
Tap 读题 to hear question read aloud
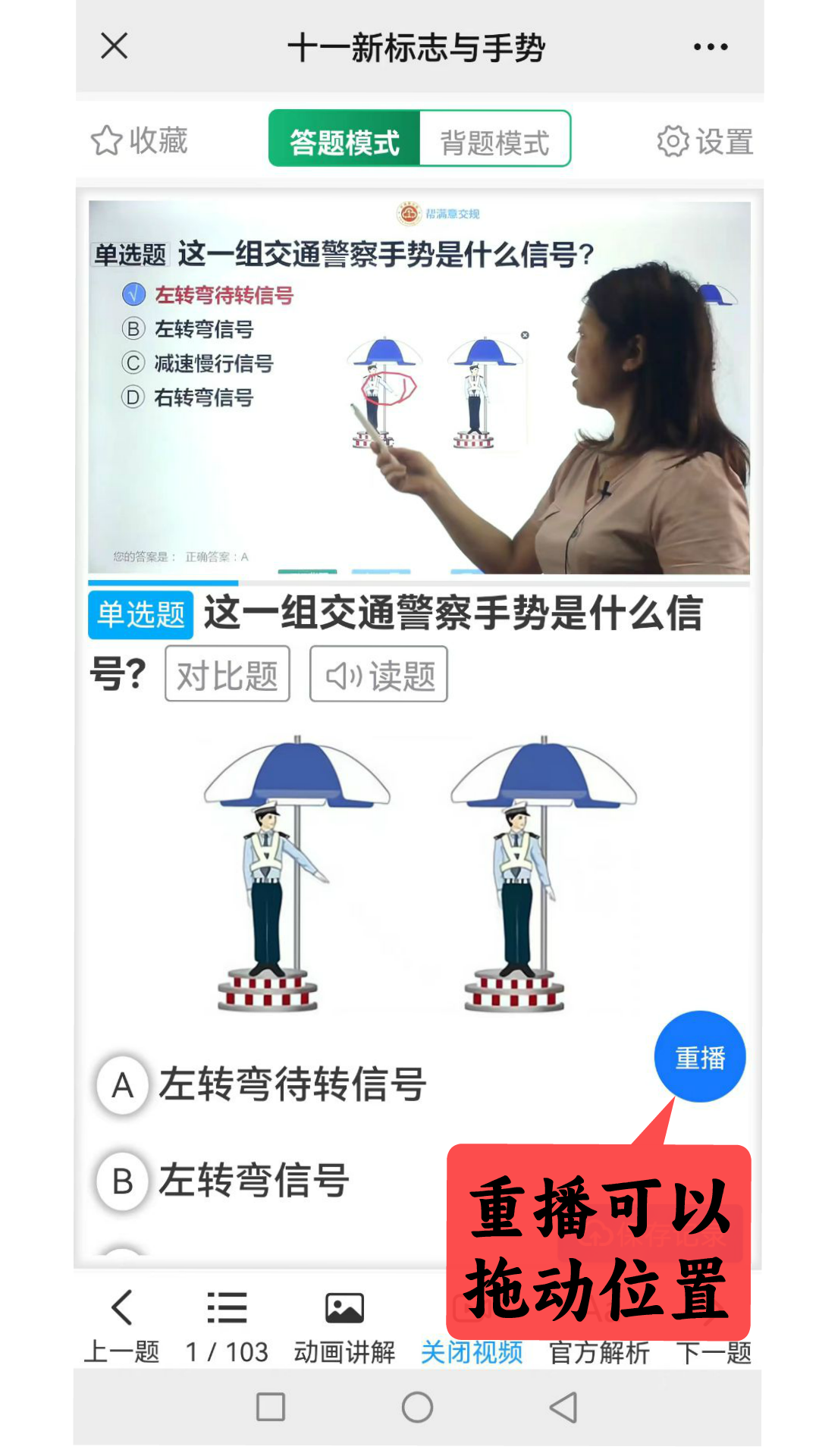379,674
